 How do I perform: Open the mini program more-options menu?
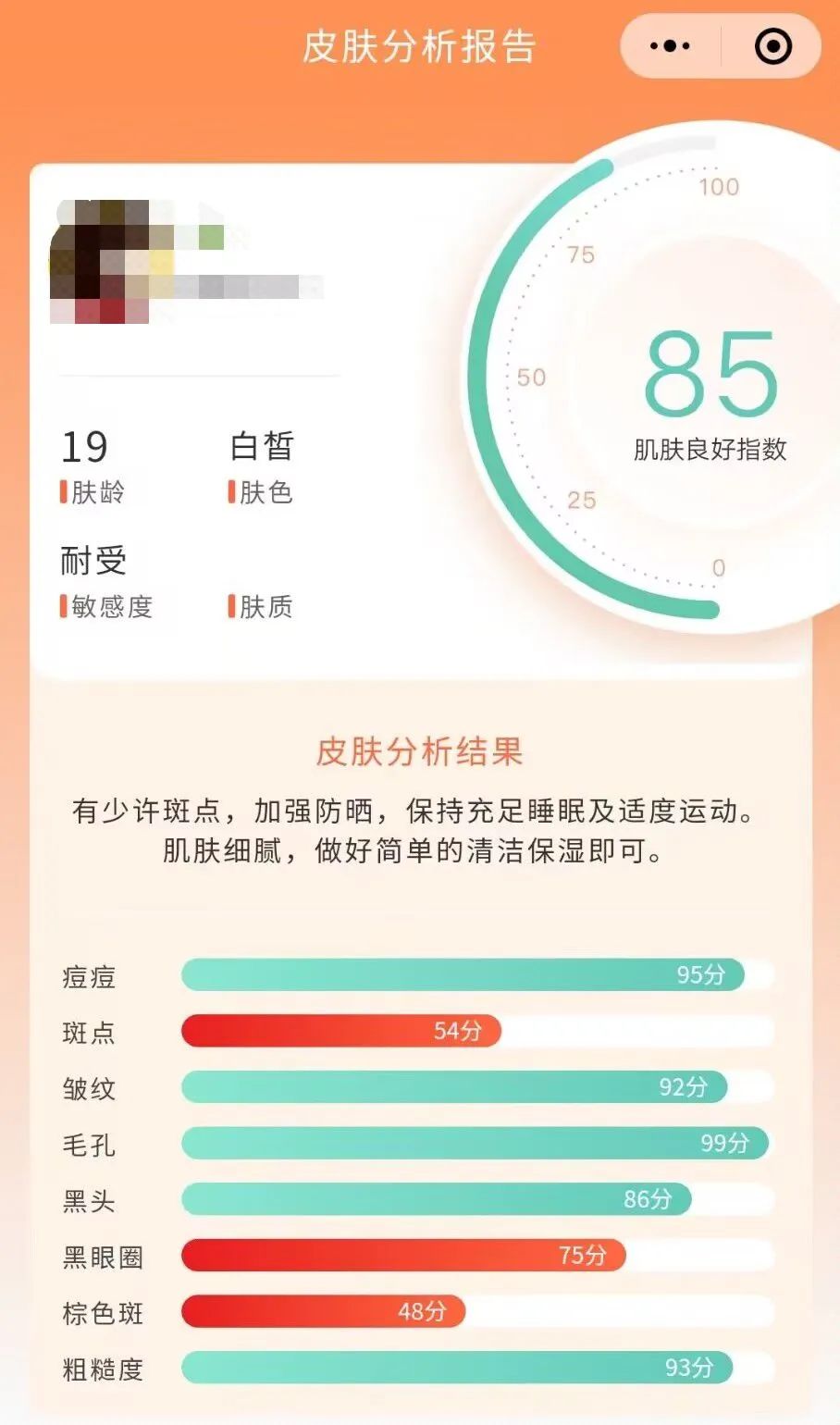coord(670,45)
